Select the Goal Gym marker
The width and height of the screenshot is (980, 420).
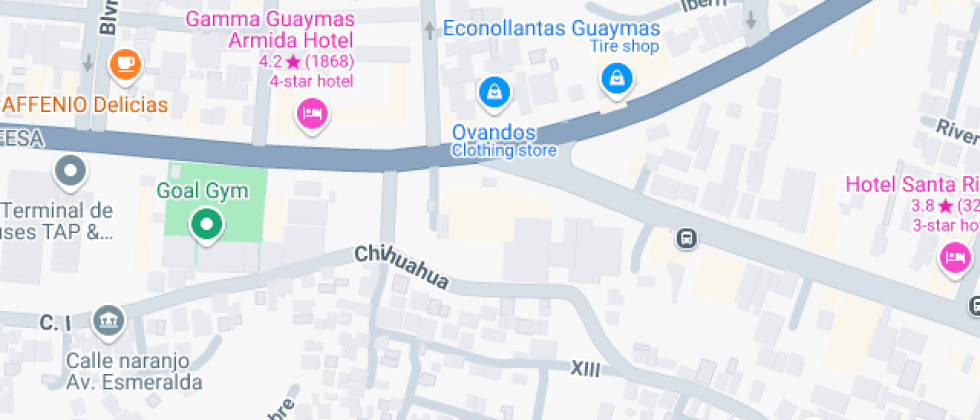[207, 226]
